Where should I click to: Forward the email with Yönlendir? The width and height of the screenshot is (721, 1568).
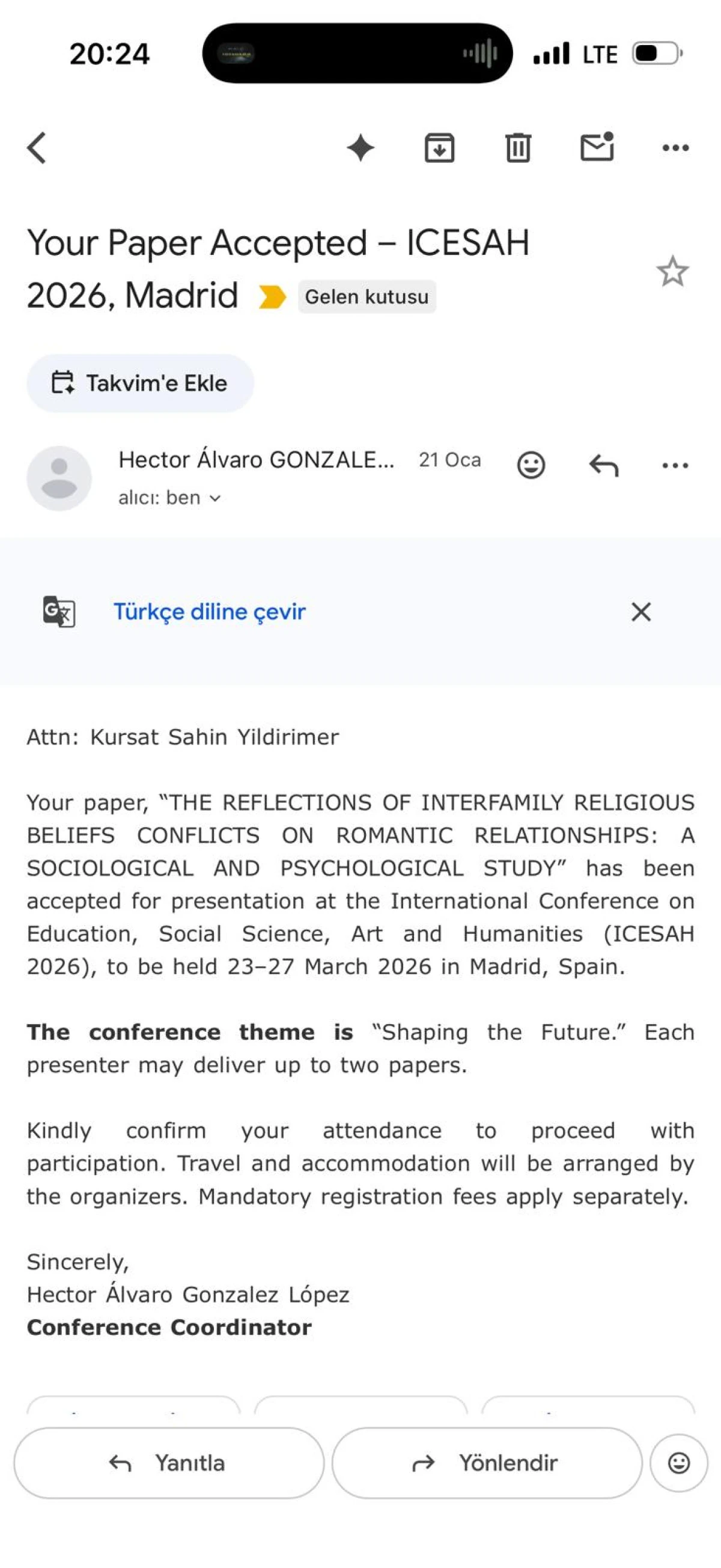487,1463
